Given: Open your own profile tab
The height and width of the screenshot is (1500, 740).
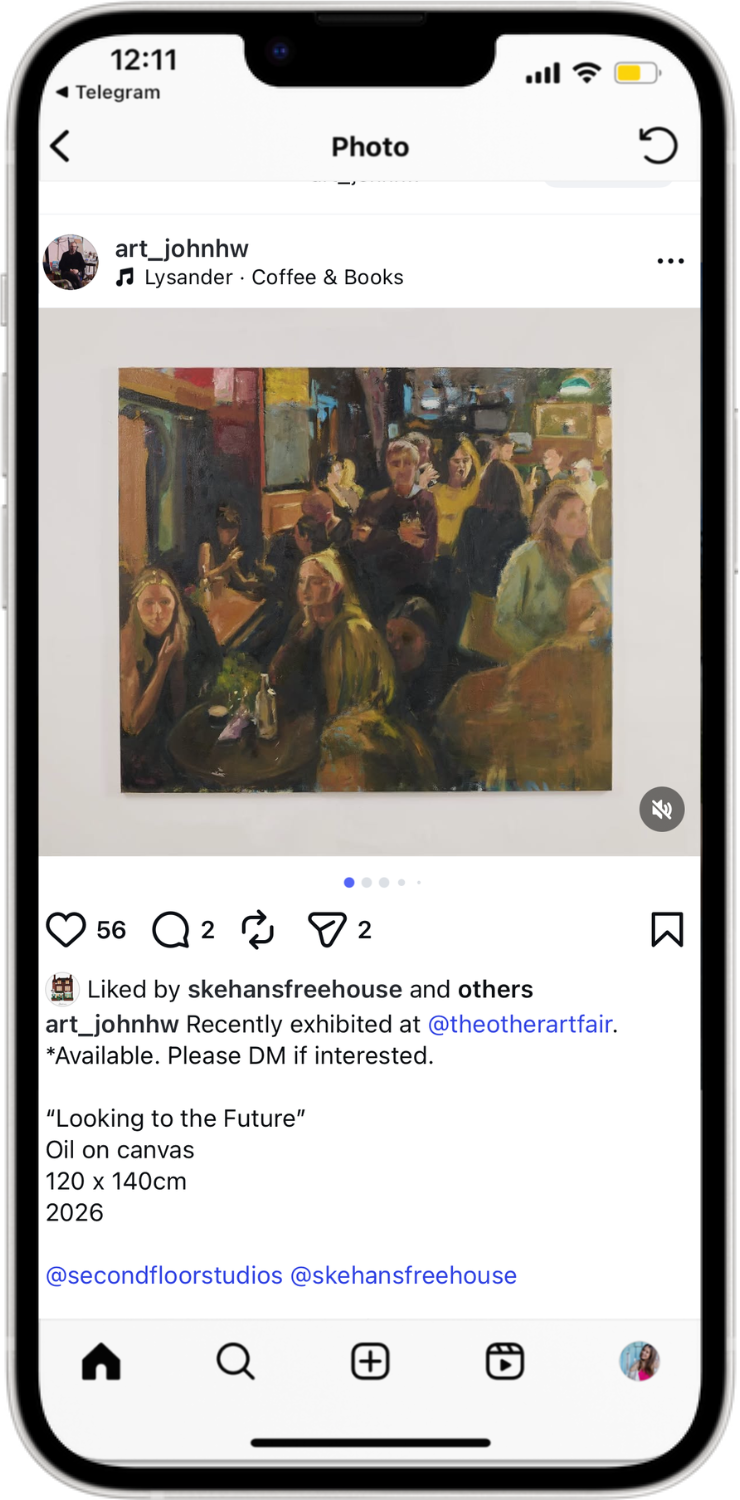Looking at the screenshot, I should [639, 1362].
